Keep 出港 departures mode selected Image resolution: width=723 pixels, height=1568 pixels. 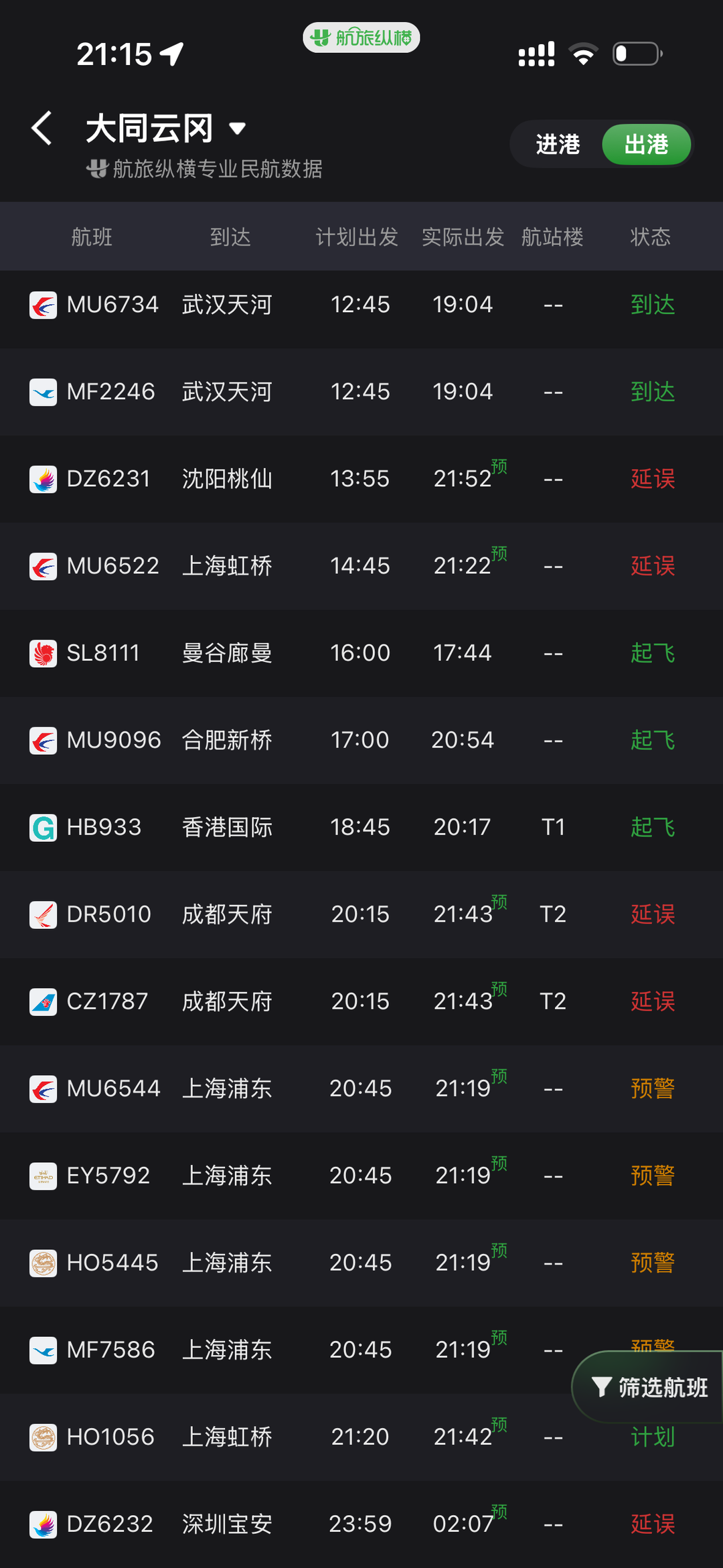645,144
